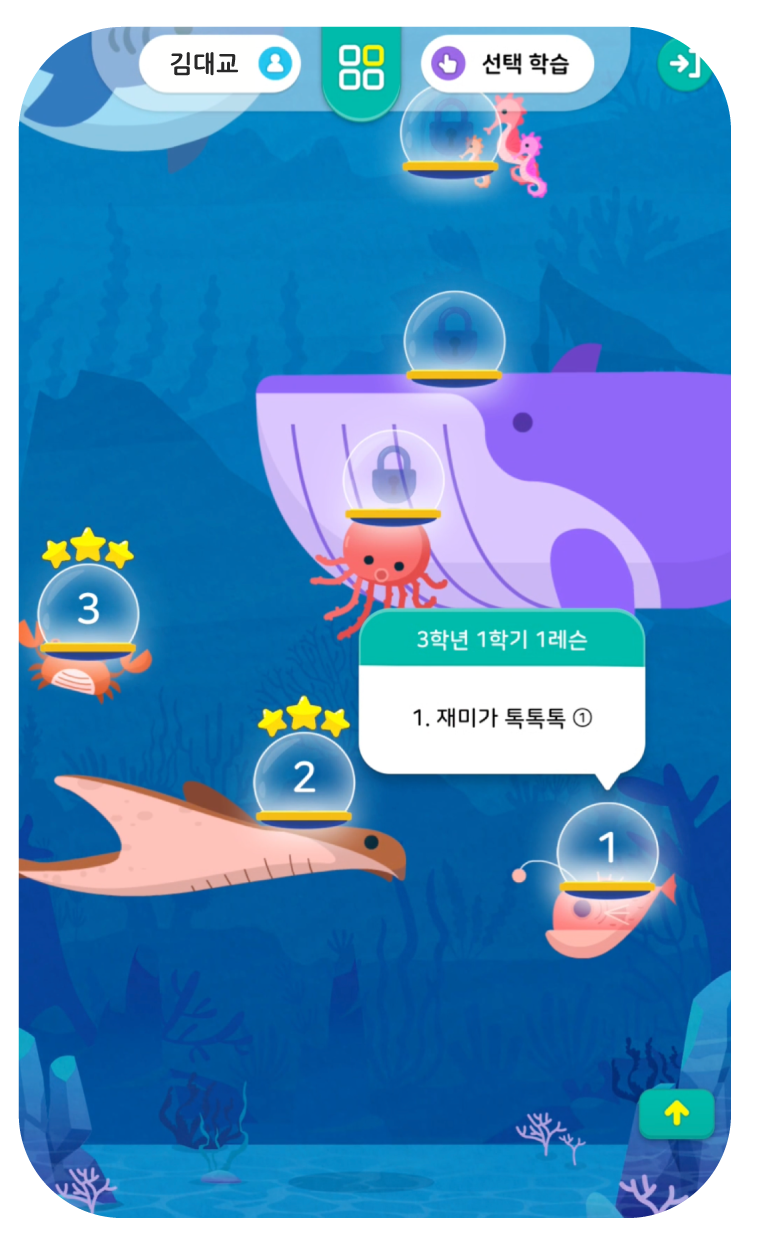Image resolution: width=757 pixels, height=1243 pixels.
Task: Open lesson bubble number 2
Action: [x=303, y=777]
